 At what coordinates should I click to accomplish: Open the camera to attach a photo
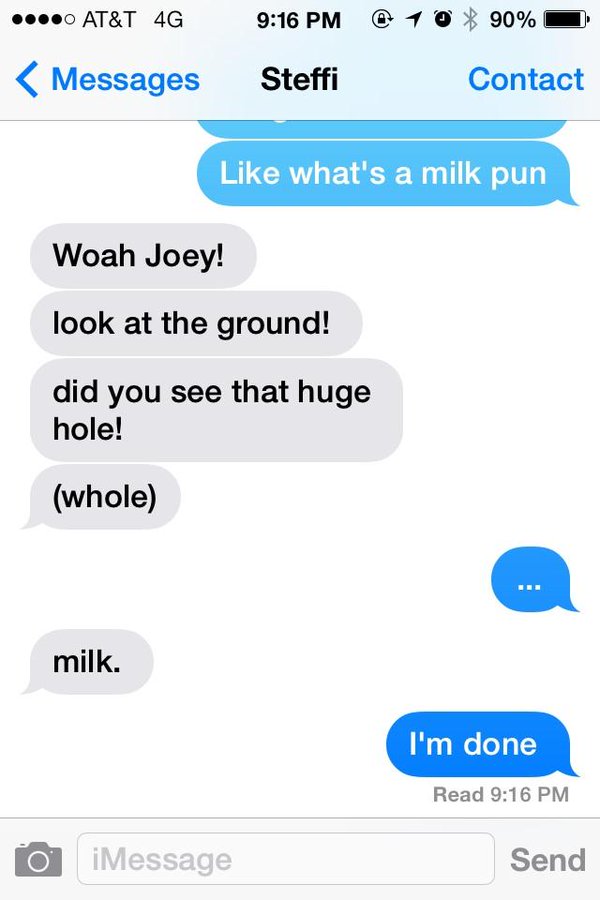pyautogui.click(x=38, y=859)
